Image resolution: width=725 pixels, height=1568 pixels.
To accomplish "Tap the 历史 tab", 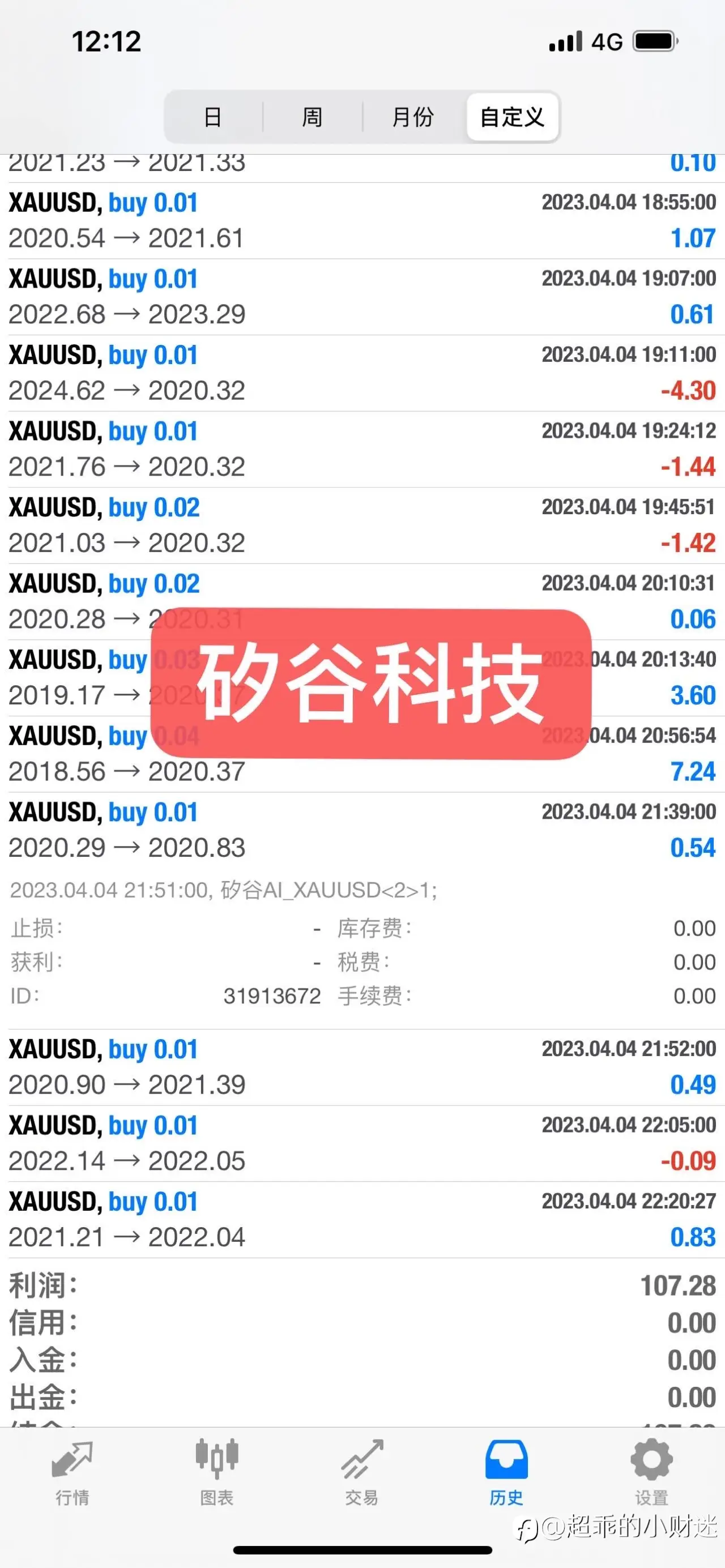I will point(506,1472).
